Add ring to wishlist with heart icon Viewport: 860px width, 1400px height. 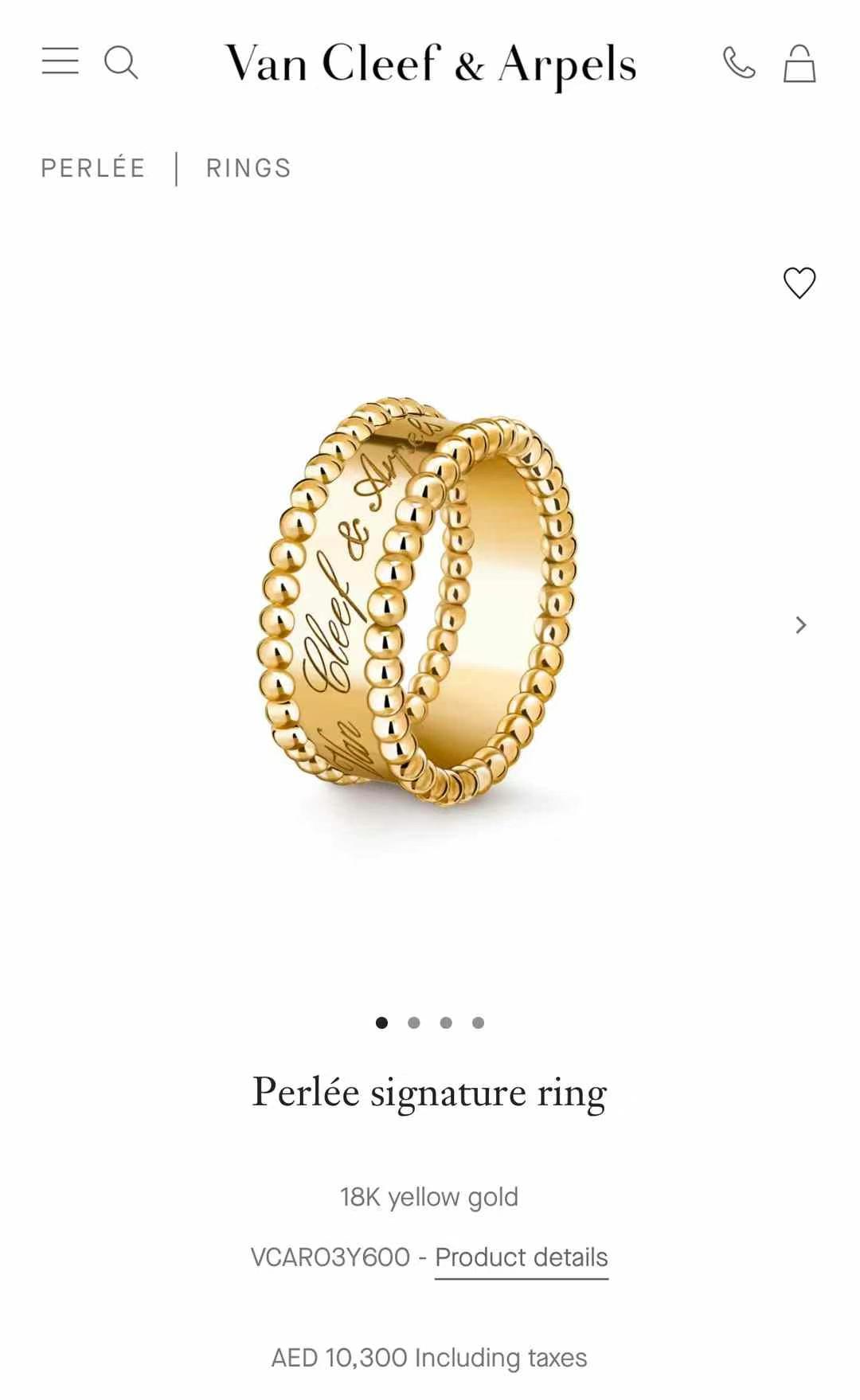click(x=799, y=283)
